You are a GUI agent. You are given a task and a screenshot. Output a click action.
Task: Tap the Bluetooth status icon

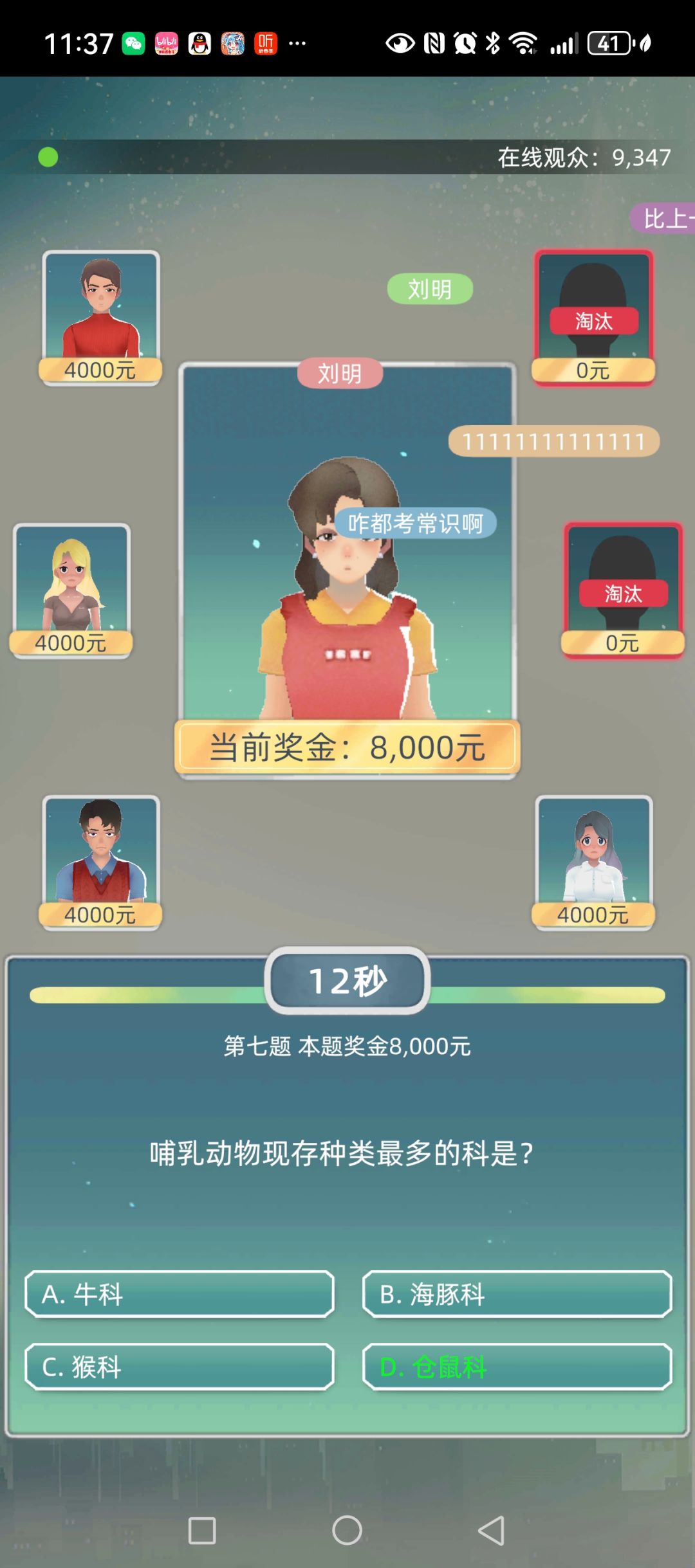[492, 42]
